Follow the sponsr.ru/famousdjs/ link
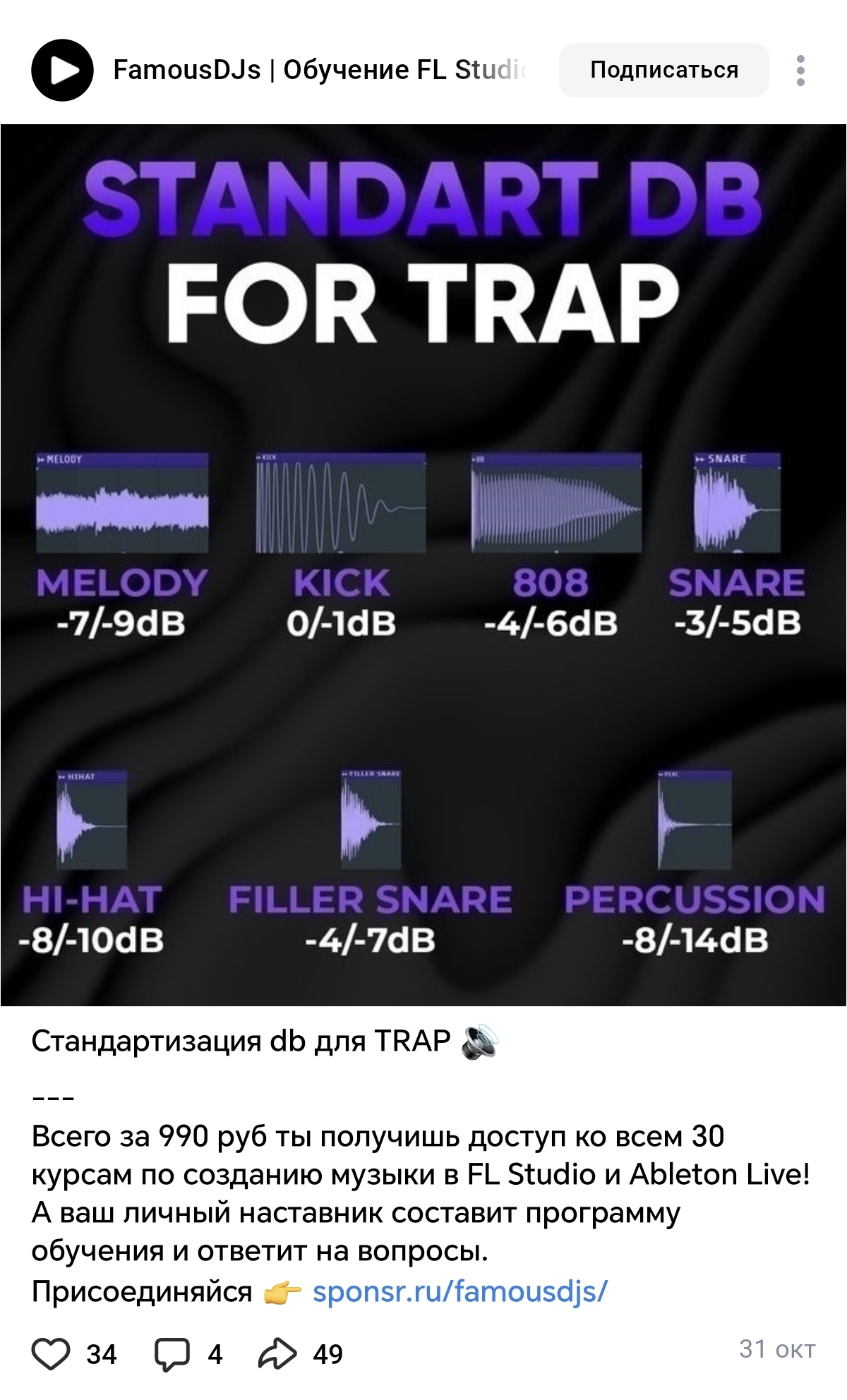The width and height of the screenshot is (847, 1400). 459,1291
